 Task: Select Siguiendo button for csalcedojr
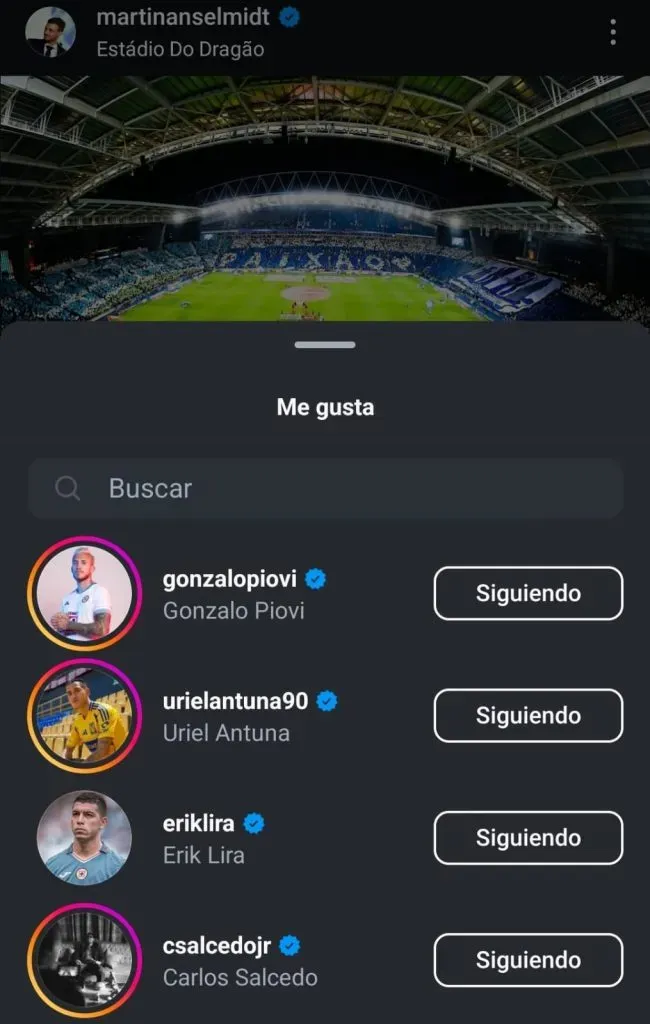(x=528, y=960)
